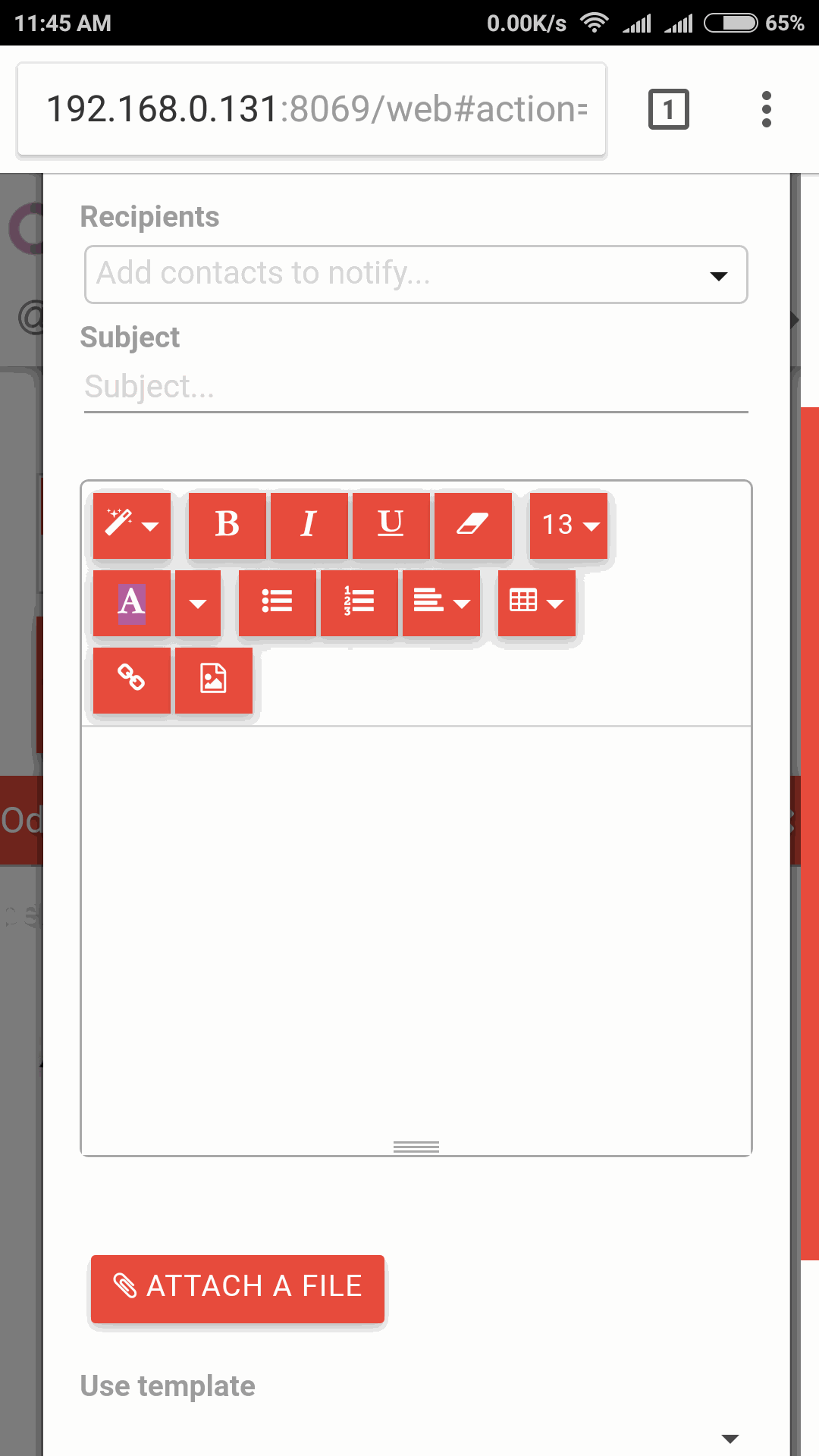819x1456 pixels.
Task: Apply italic formatting
Action: (x=309, y=525)
